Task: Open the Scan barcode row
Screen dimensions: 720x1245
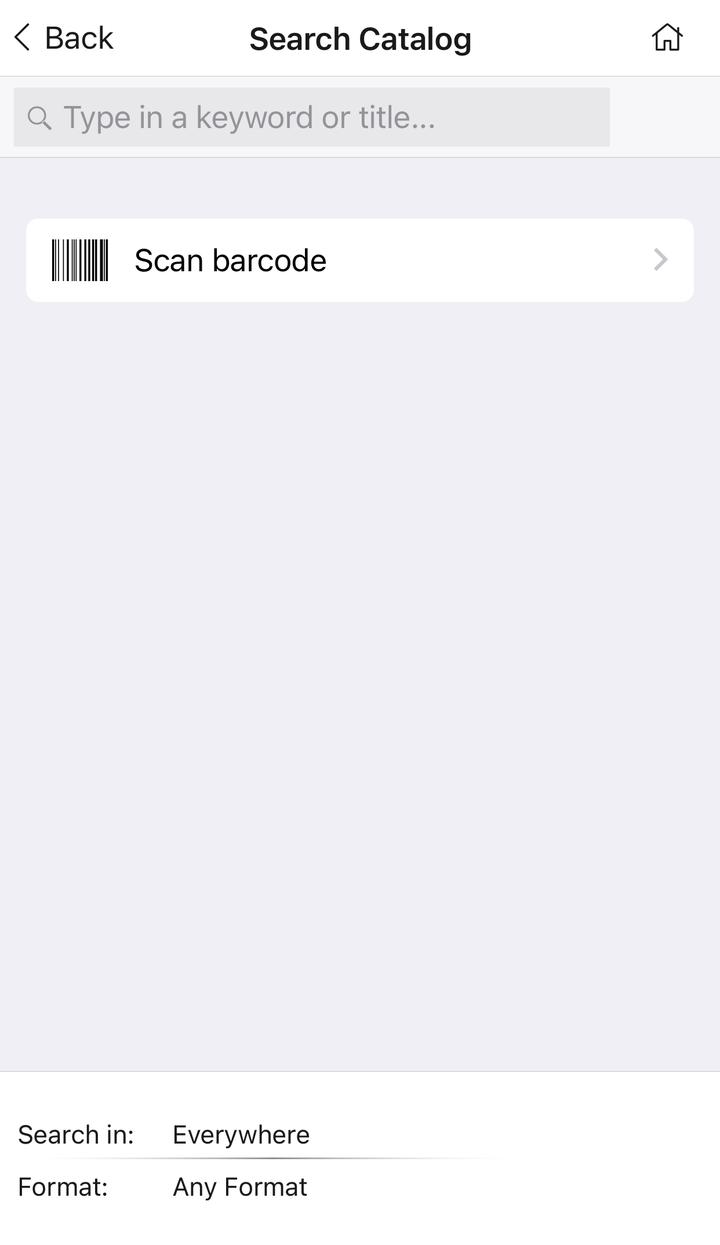Action: (x=360, y=260)
